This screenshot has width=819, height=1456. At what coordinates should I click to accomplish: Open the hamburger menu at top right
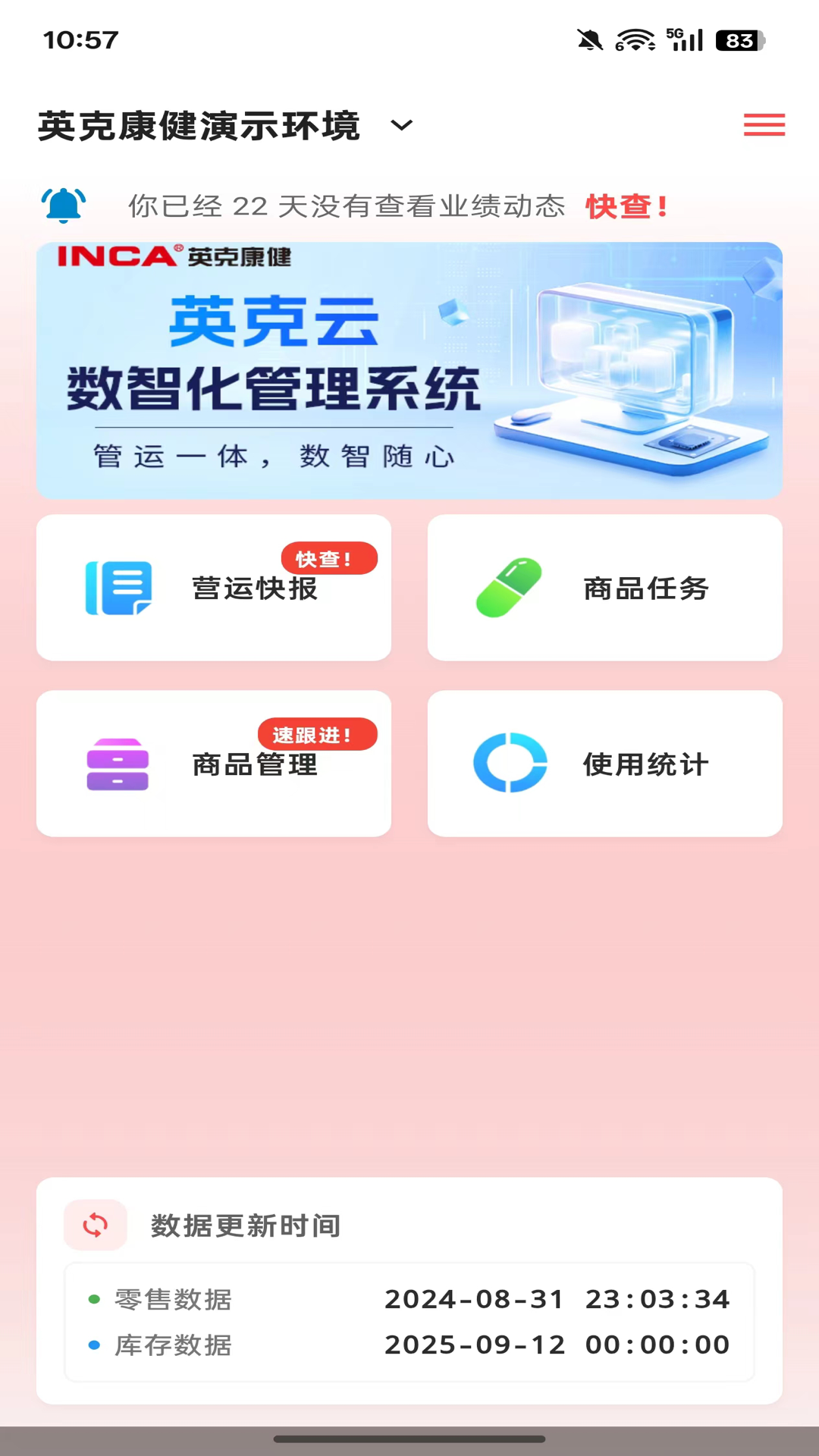[764, 124]
